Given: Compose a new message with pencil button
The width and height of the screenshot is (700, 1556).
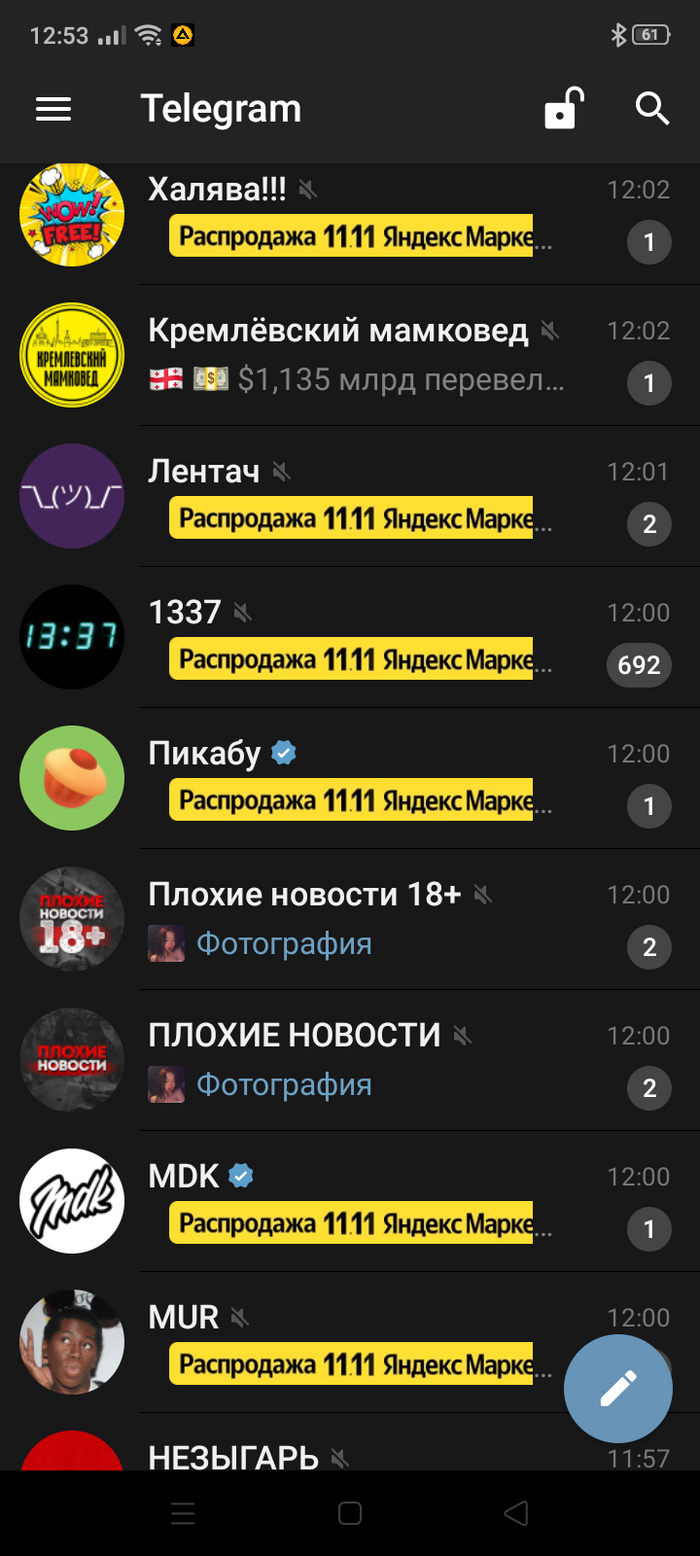Looking at the screenshot, I should coord(618,1388).
